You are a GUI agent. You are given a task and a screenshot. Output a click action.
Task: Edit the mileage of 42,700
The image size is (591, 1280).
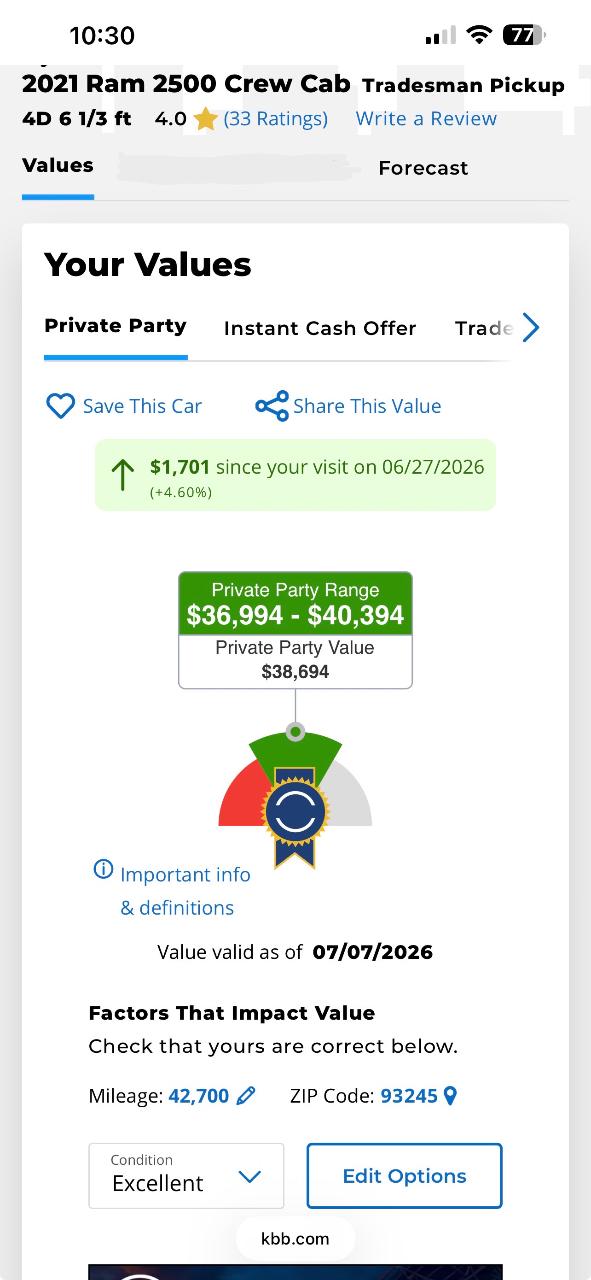pos(211,1096)
